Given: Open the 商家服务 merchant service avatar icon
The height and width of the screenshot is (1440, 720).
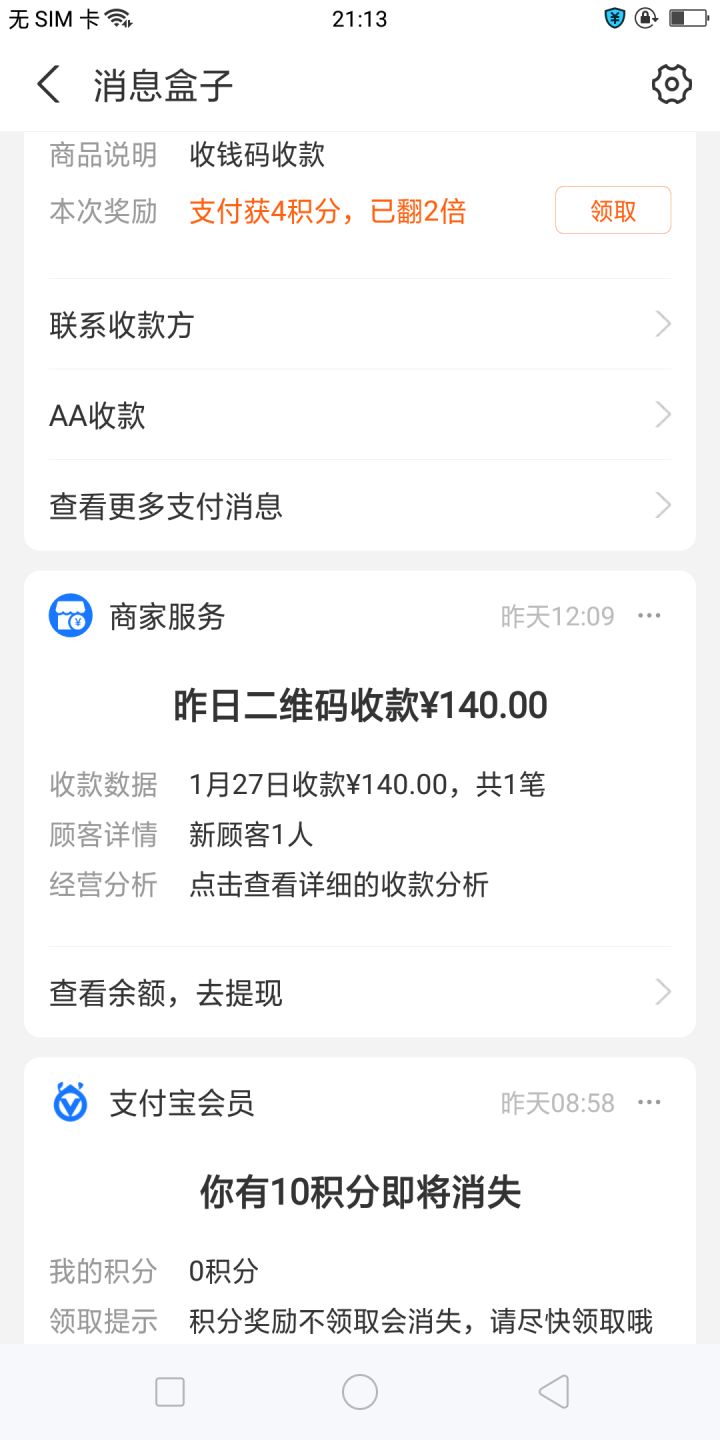Looking at the screenshot, I should 70,615.
